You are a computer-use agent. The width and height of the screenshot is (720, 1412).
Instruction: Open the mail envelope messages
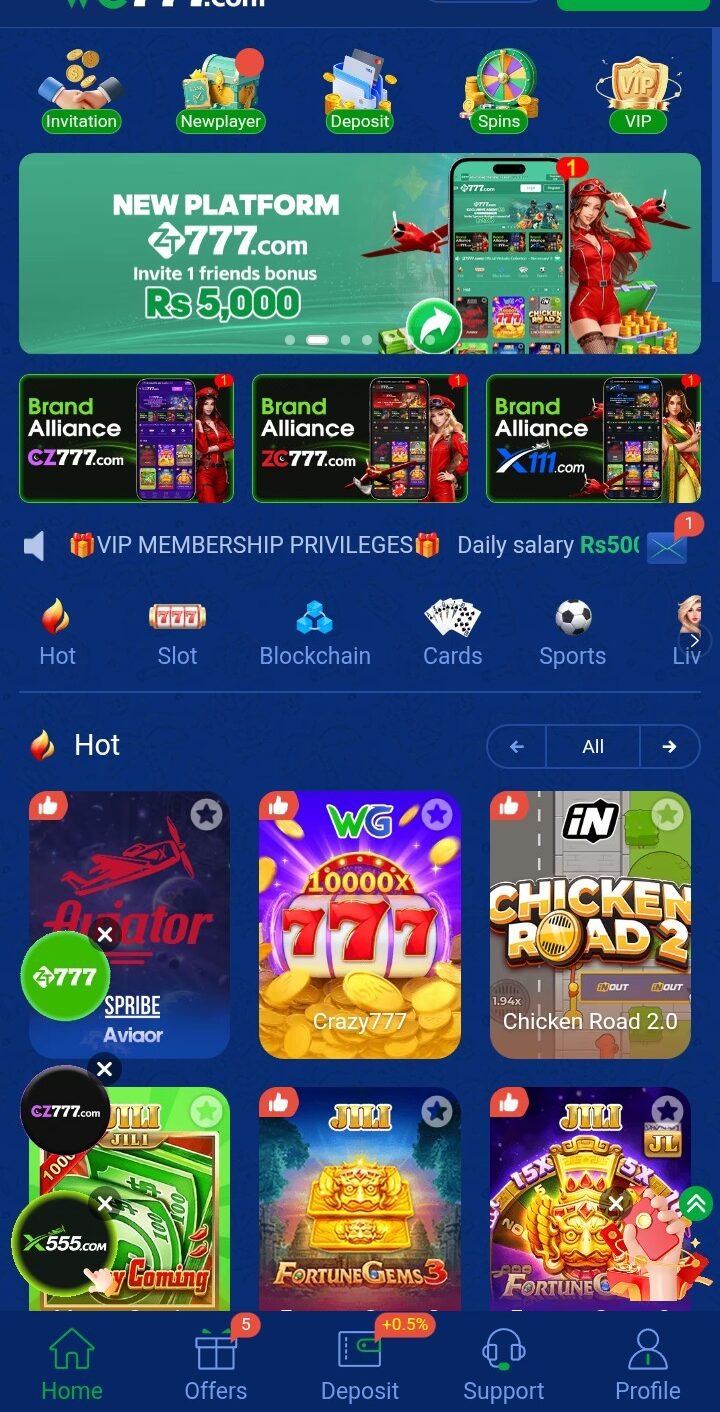click(666, 547)
